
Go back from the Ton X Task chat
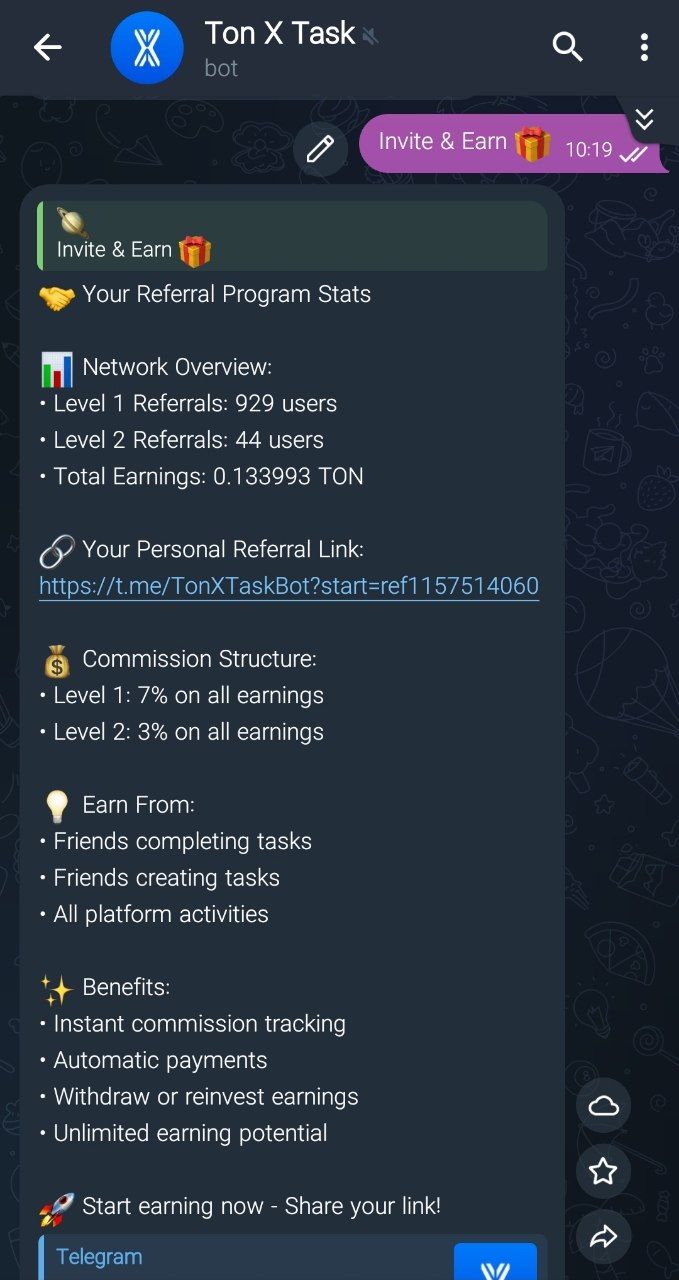tap(47, 47)
